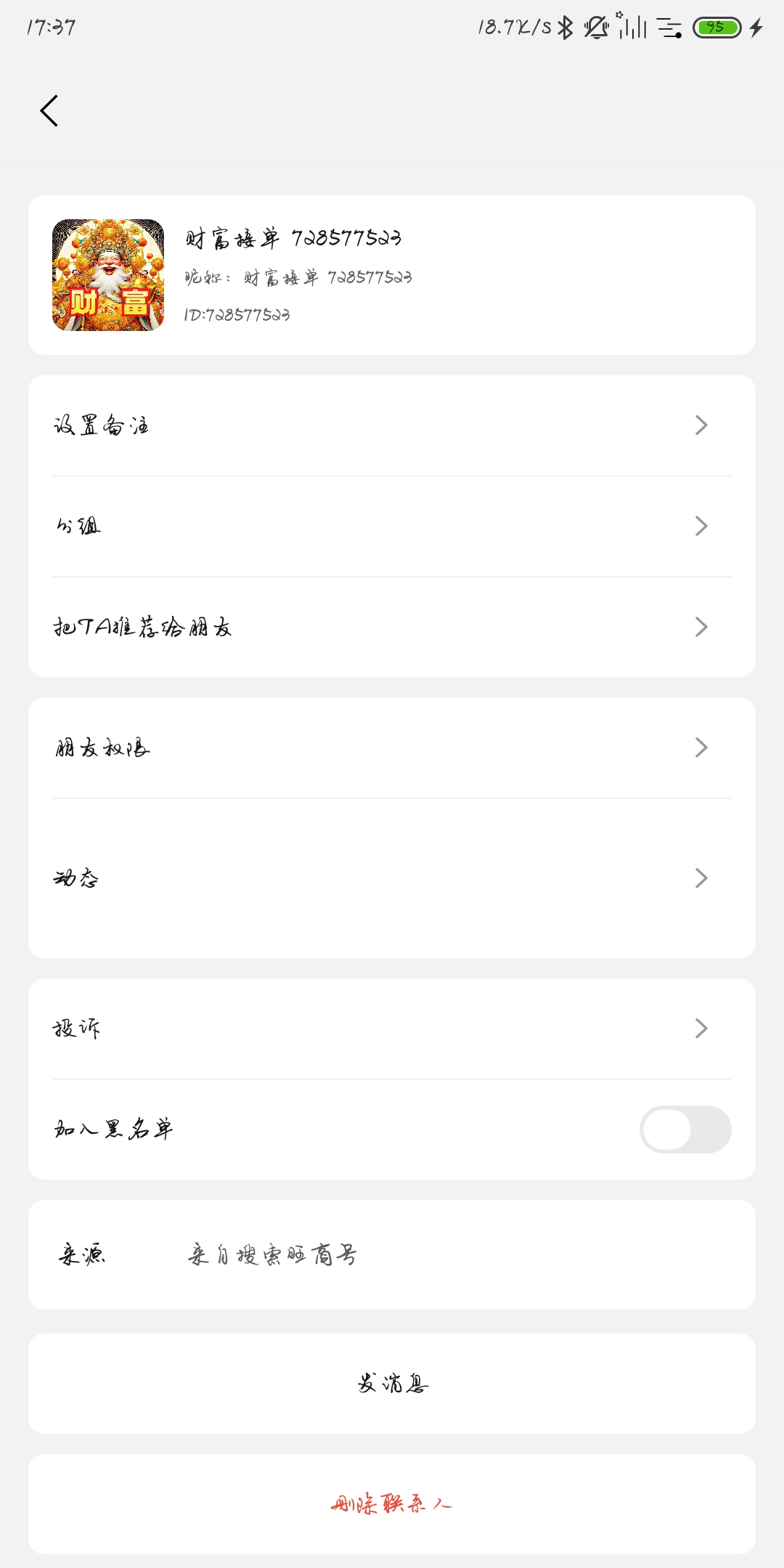Open 朋友权限 settings
Viewport: 784px width, 1568px height.
click(x=392, y=748)
